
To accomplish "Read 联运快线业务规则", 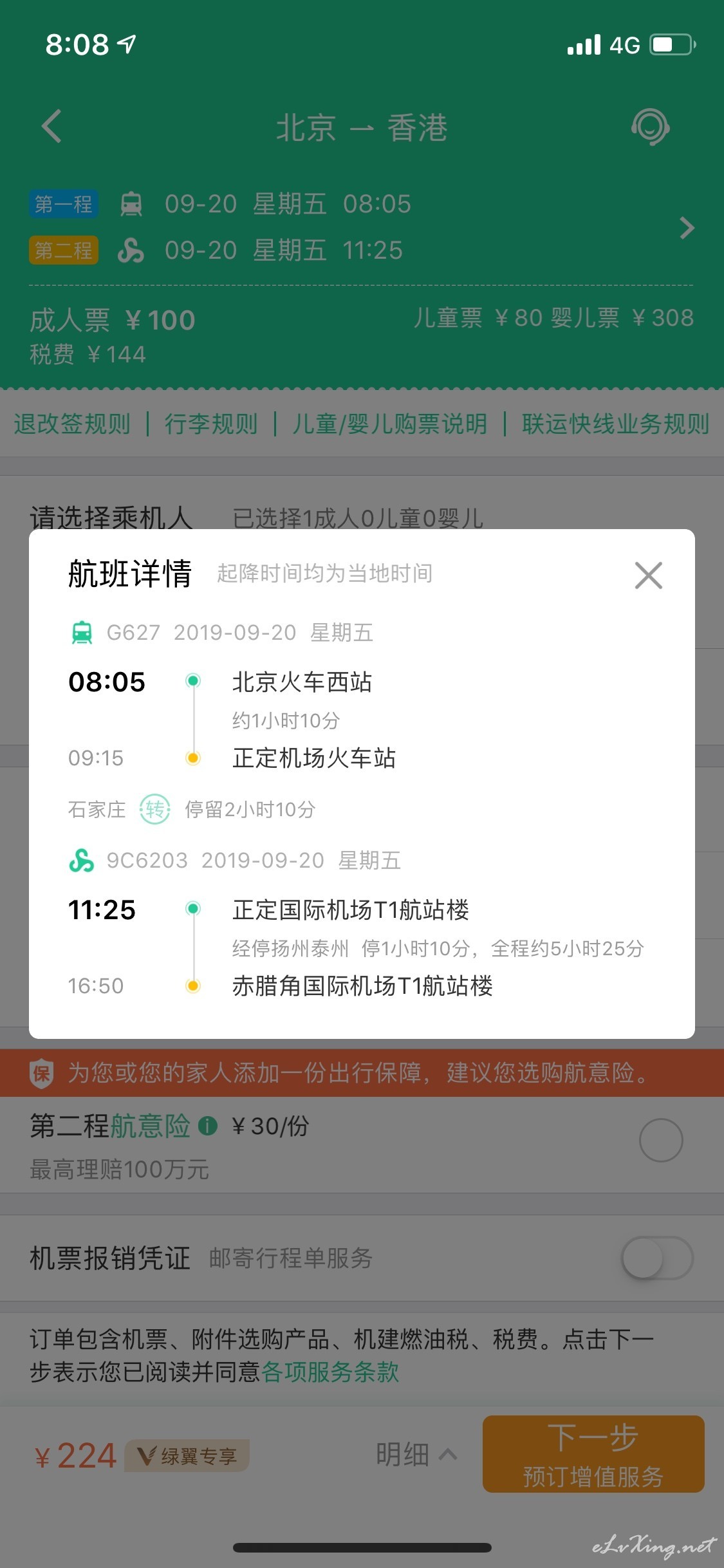I will tap(616, 424).
